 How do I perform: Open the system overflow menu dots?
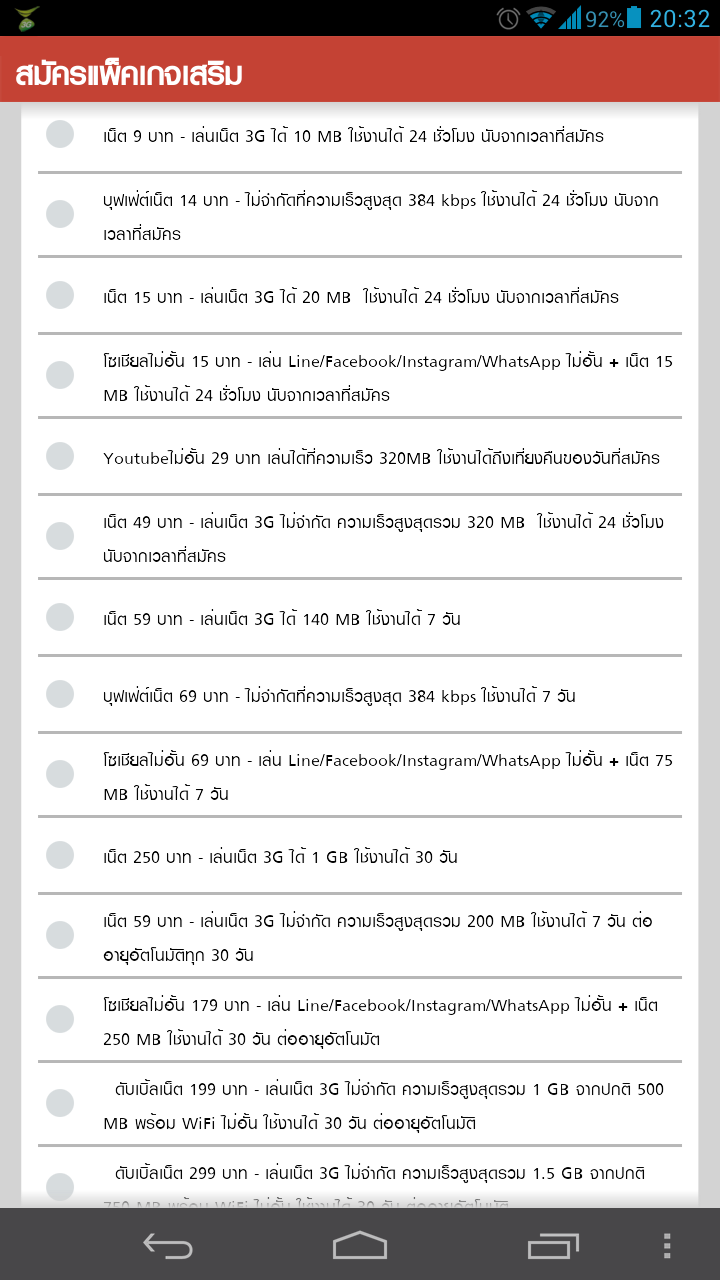click(x=668, y=1245)
